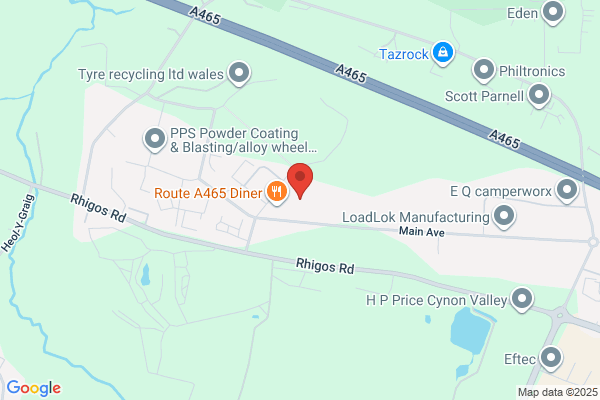Select the Tazrock shopping marker
This screenshot has height=400, width=600.
point(443,52)
